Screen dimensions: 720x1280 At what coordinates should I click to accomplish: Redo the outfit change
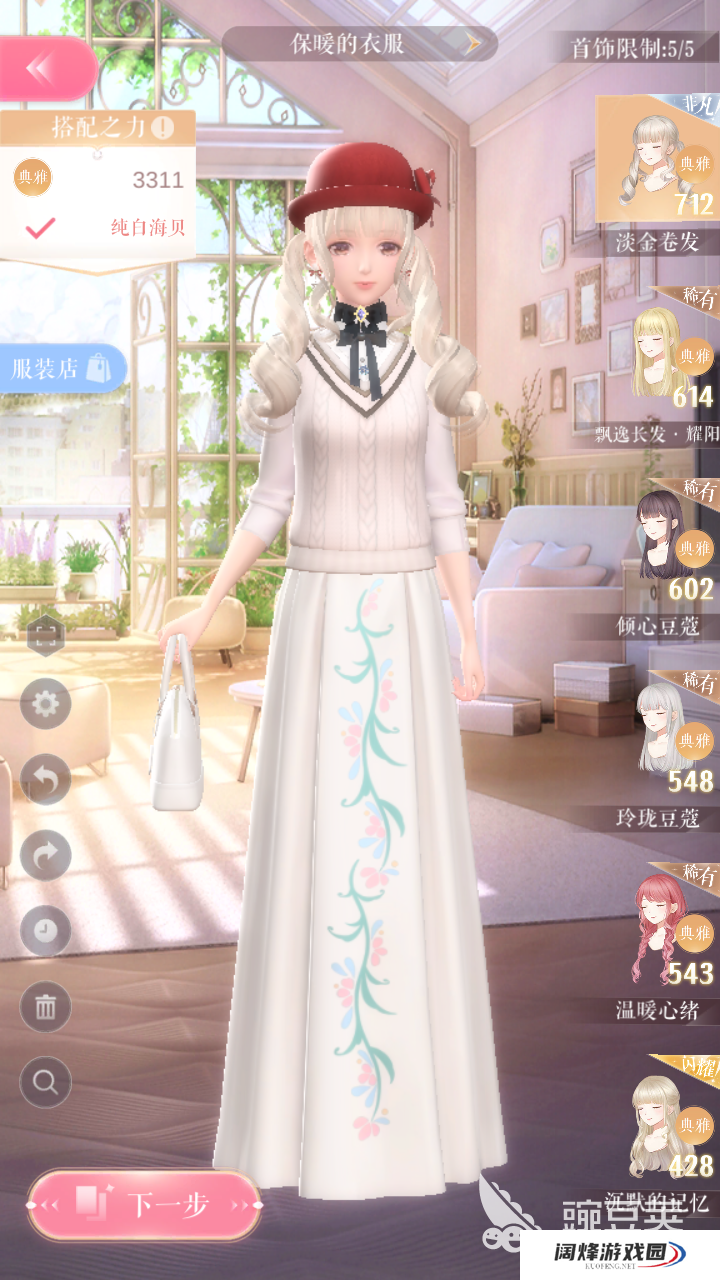click(46, 855)
